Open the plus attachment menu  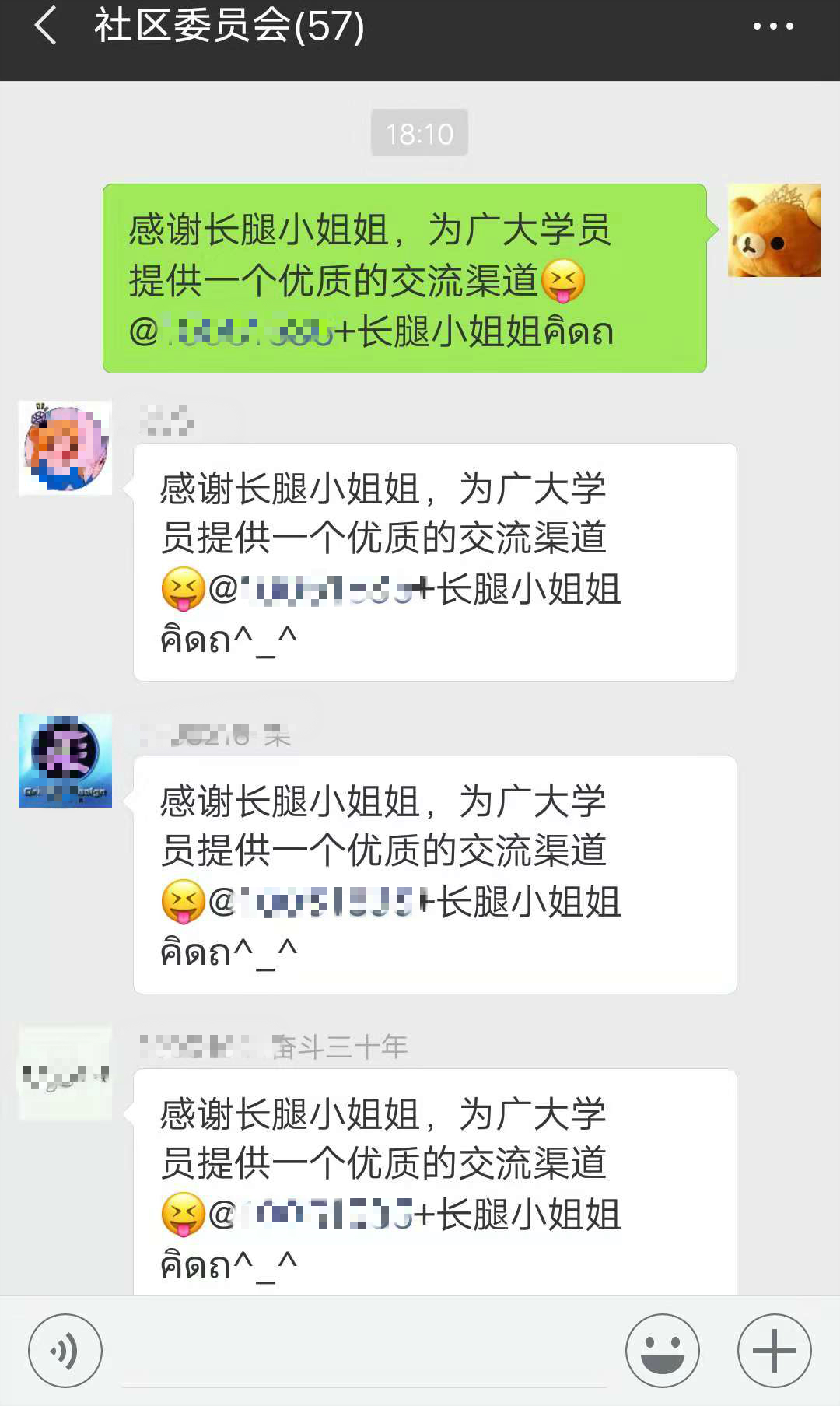pos(774,1350)
